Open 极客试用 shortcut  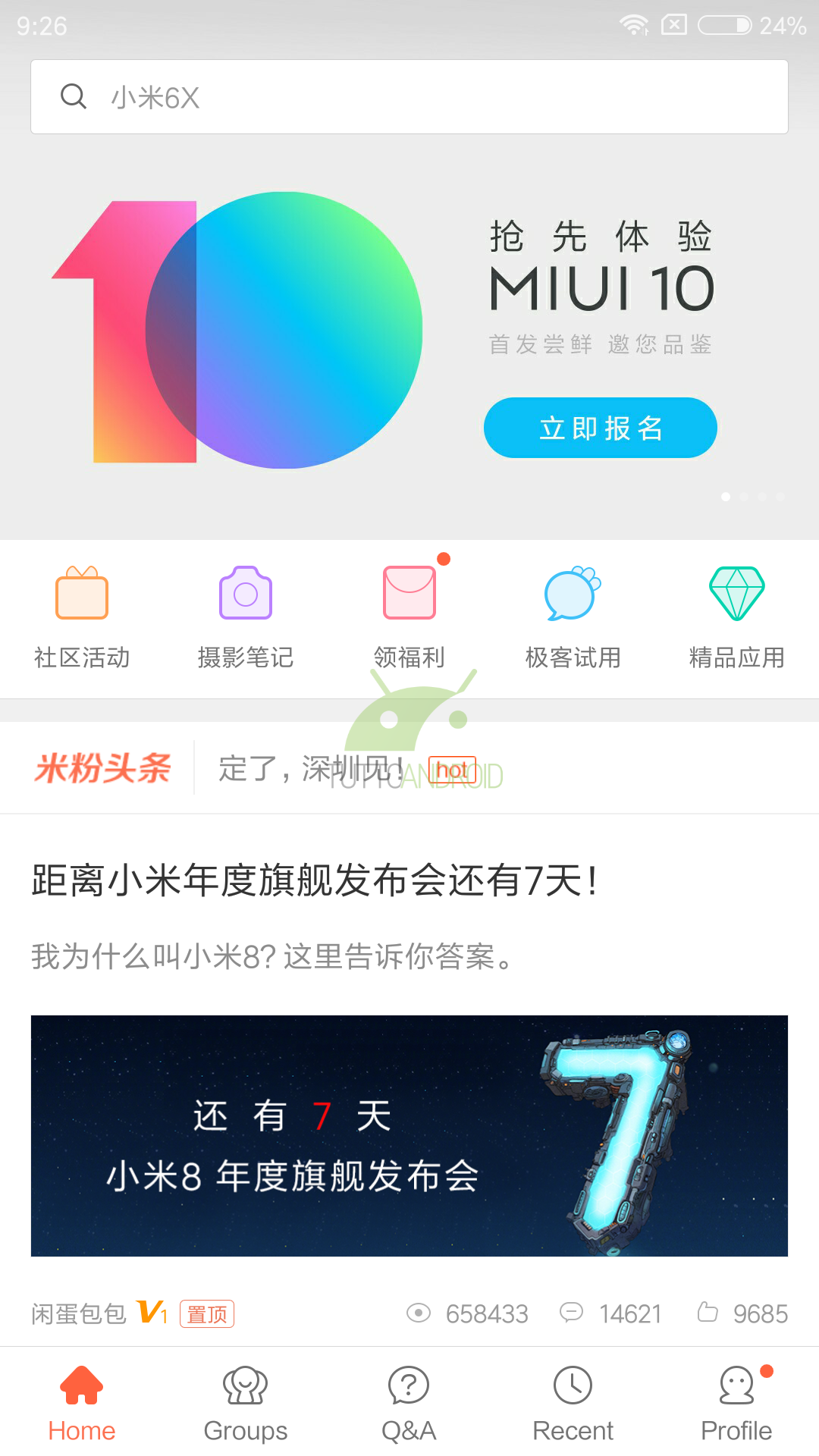573,617
